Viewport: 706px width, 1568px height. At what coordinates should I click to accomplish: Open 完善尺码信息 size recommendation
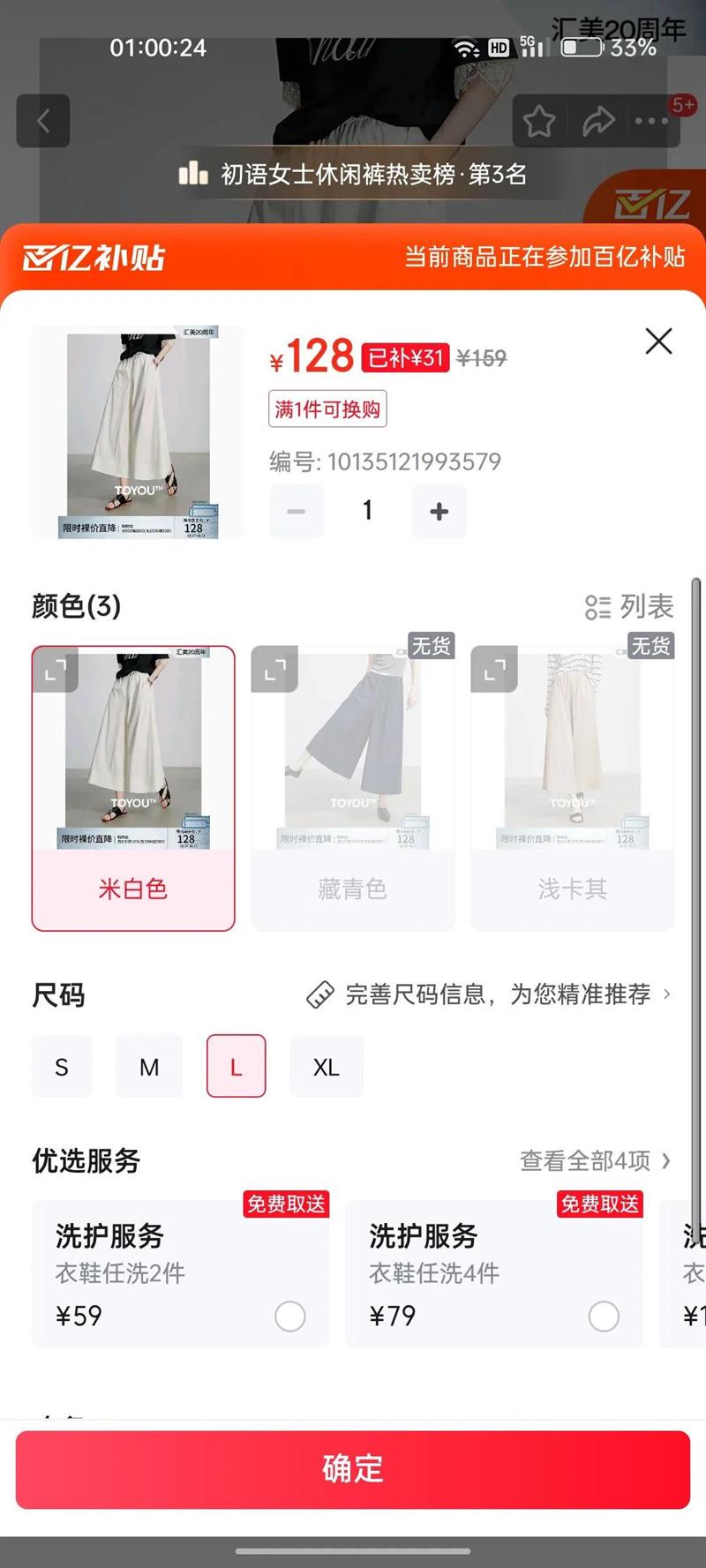click(x=488, y=994)
